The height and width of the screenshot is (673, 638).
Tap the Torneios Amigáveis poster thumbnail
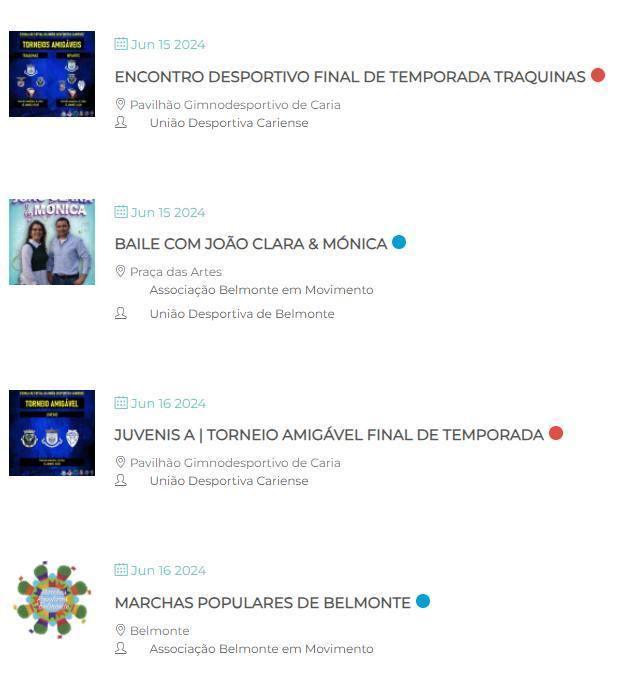52,74
